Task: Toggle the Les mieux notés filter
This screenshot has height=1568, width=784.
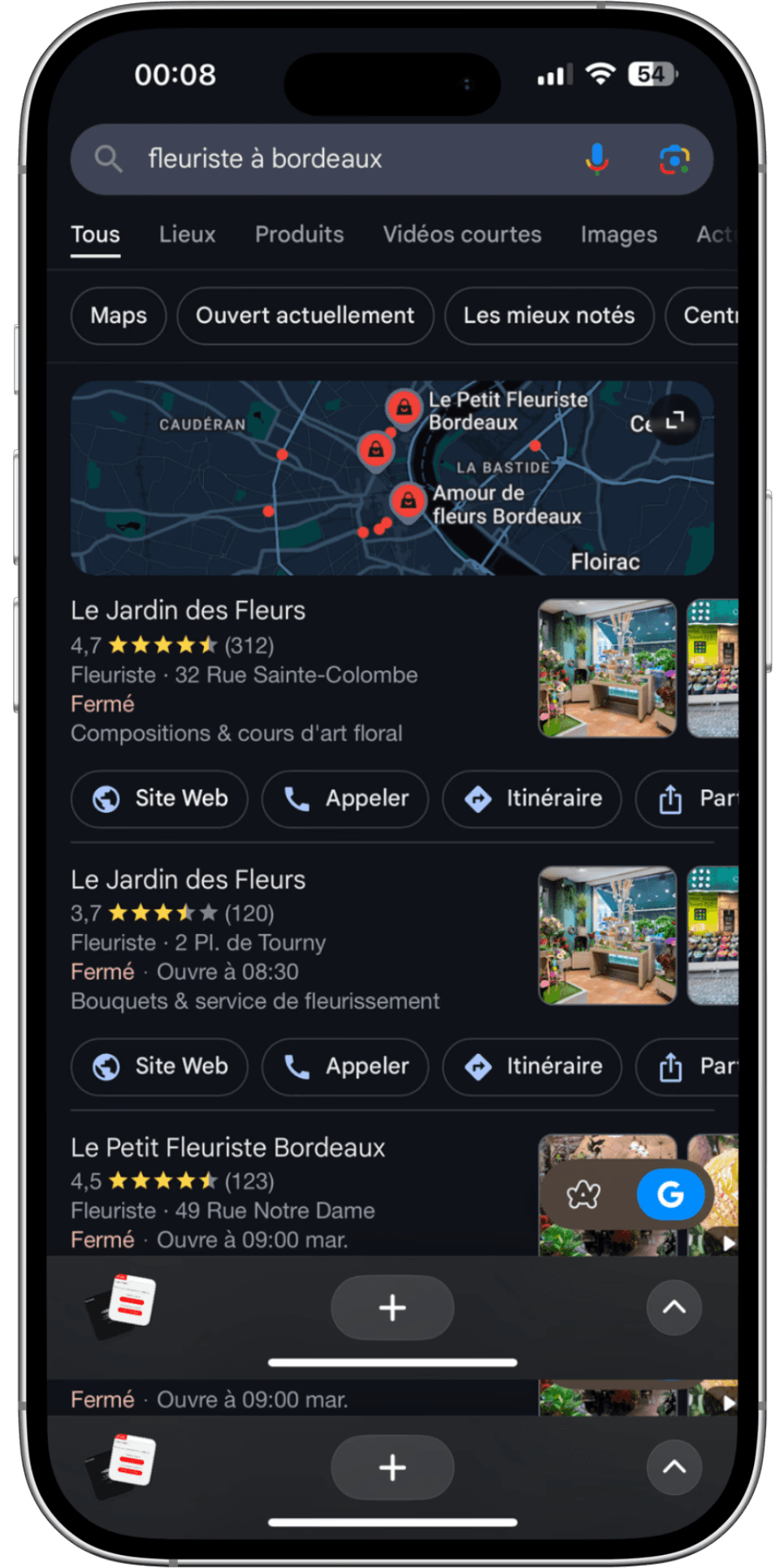Action: pos(549,316)
